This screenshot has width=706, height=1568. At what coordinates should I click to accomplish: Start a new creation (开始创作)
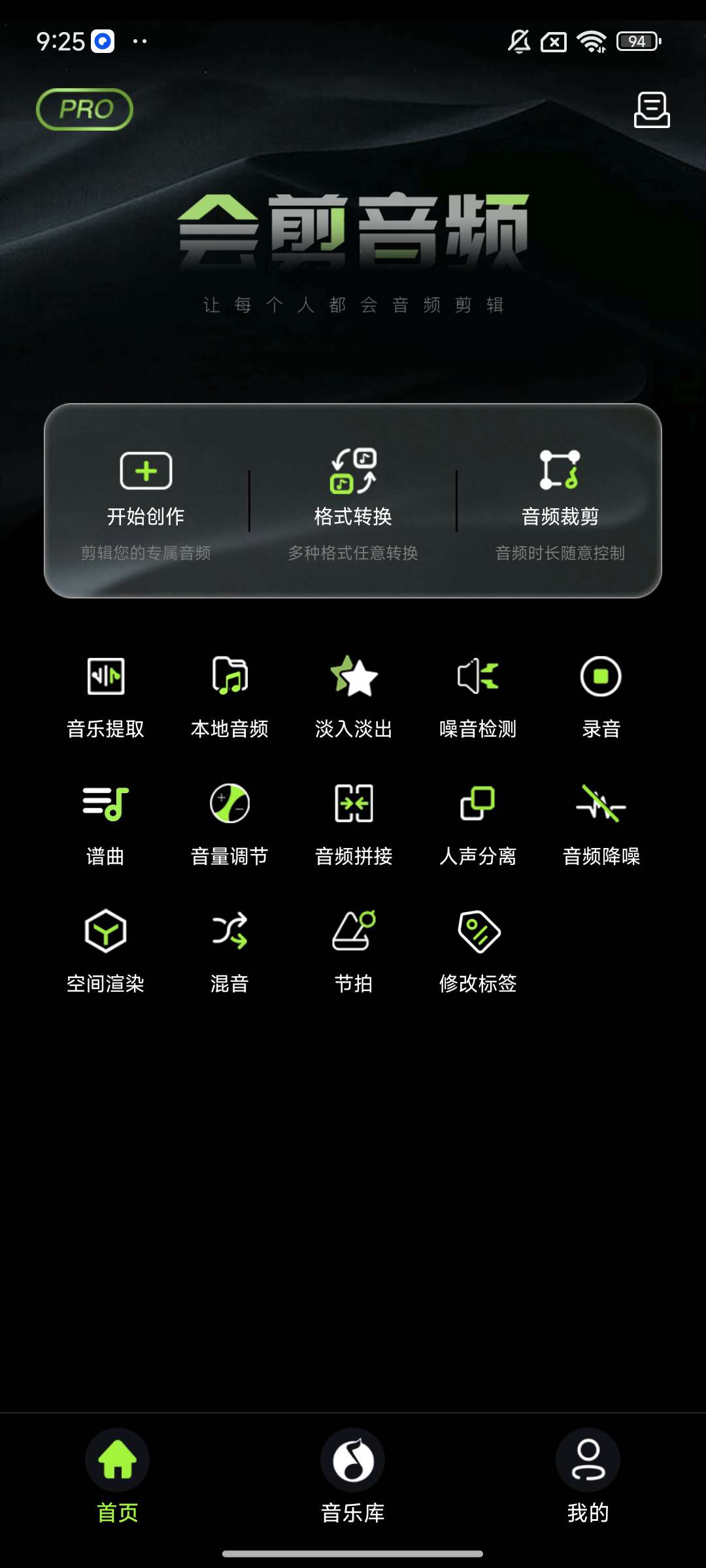tap(146, 500)
